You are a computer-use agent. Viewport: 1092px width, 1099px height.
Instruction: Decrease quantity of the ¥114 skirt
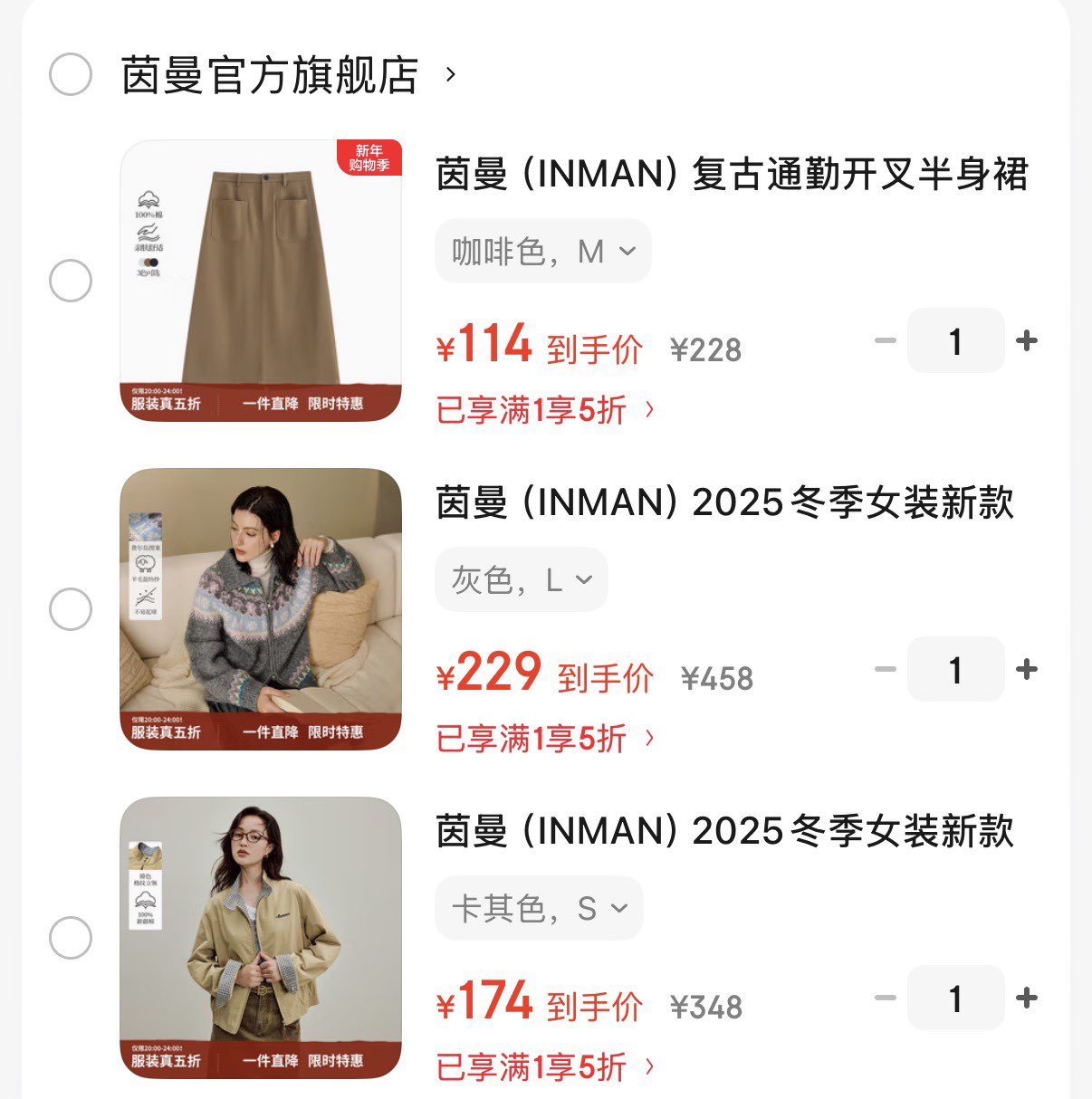(x=886, y=341)
